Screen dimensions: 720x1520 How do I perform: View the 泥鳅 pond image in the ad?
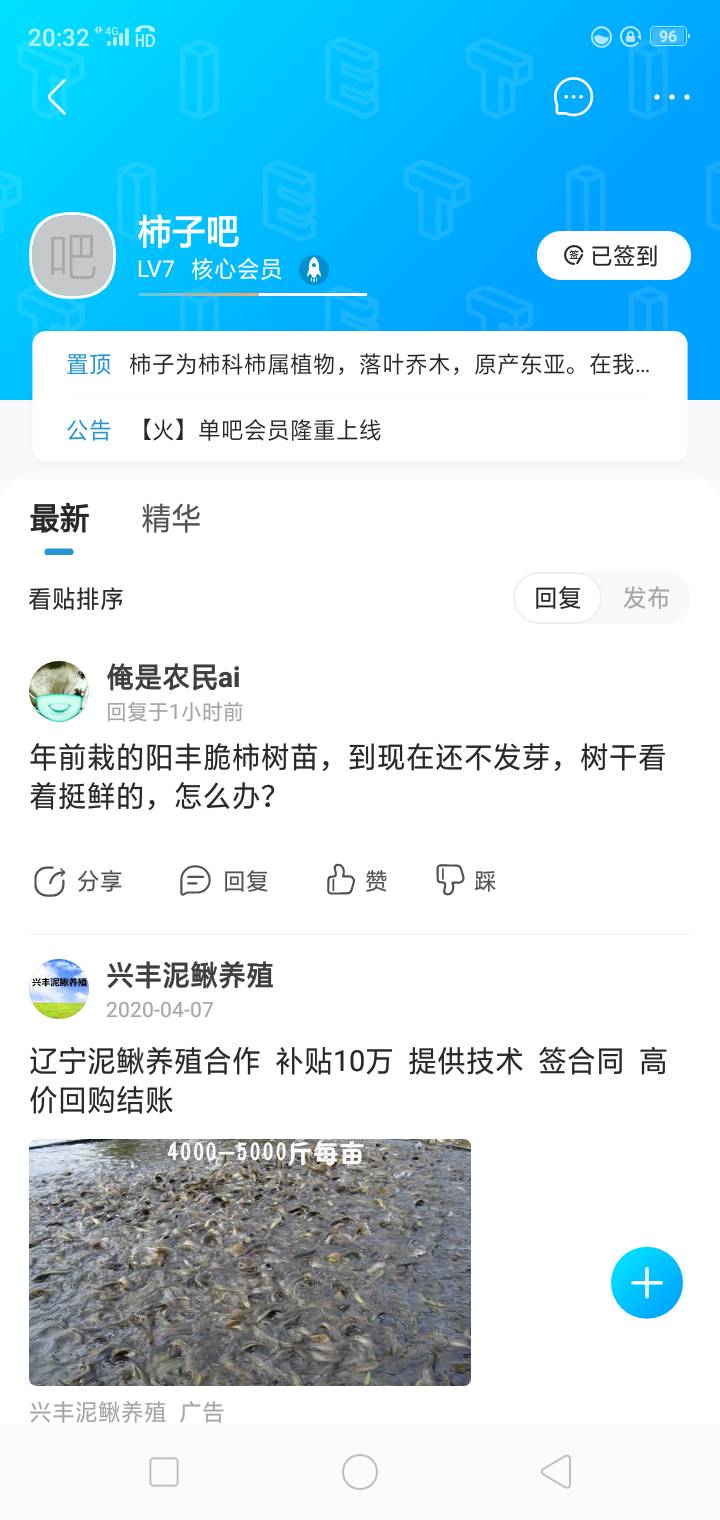pyautogui.click(x=250, y=1262)
